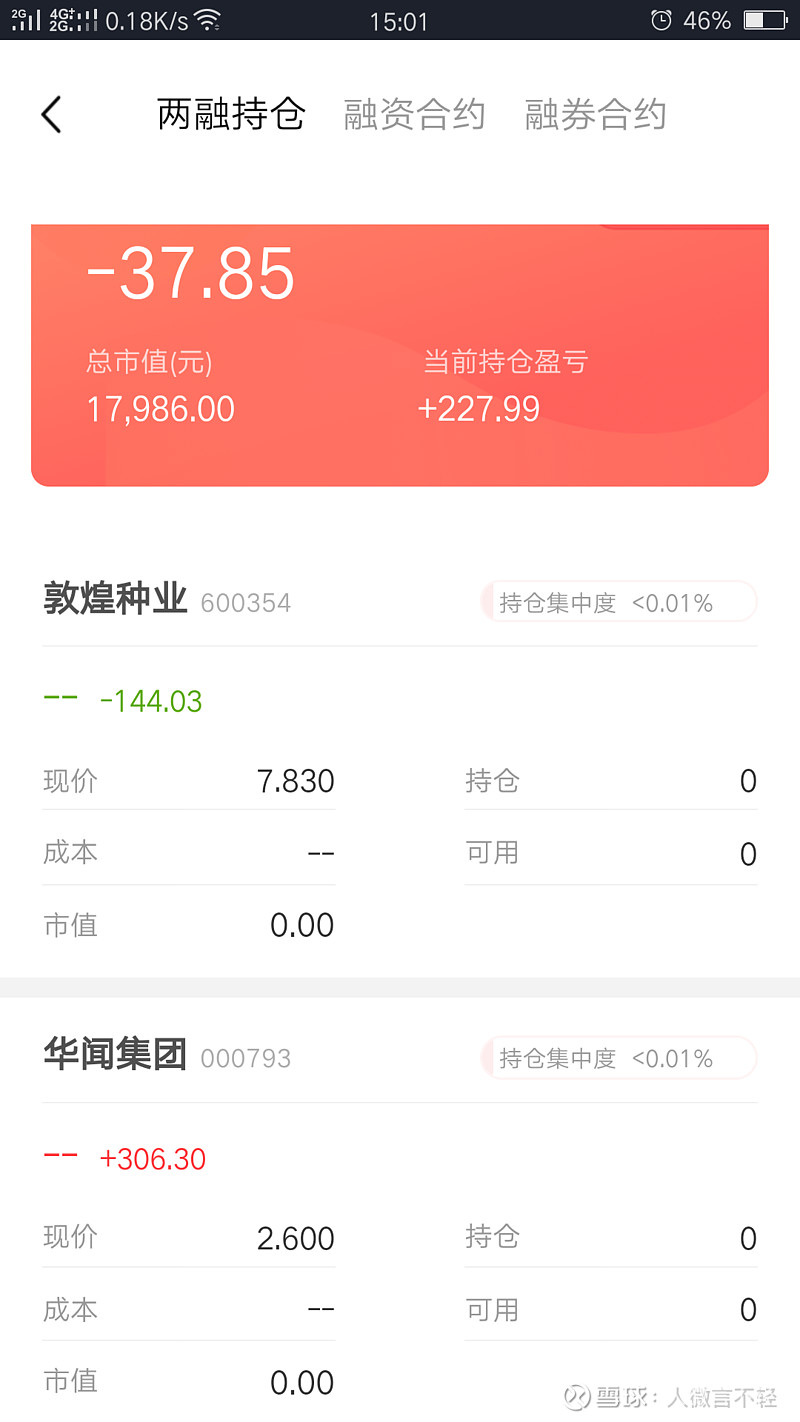Screen dimensions: 800x1422
Task: Select the 两融持仓 tab
Action: tap(231, 115)
